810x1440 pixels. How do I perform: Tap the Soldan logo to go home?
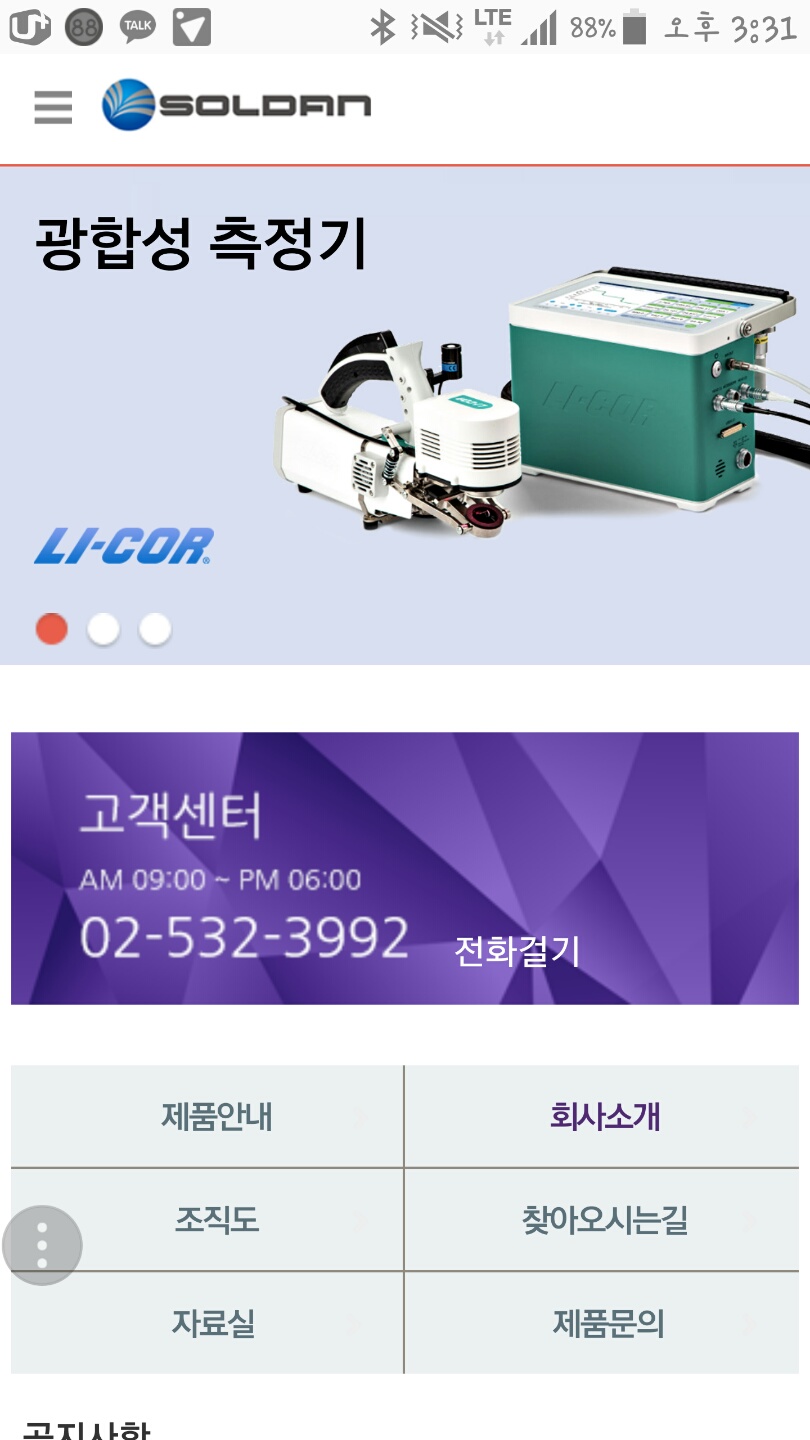(237, 105)
